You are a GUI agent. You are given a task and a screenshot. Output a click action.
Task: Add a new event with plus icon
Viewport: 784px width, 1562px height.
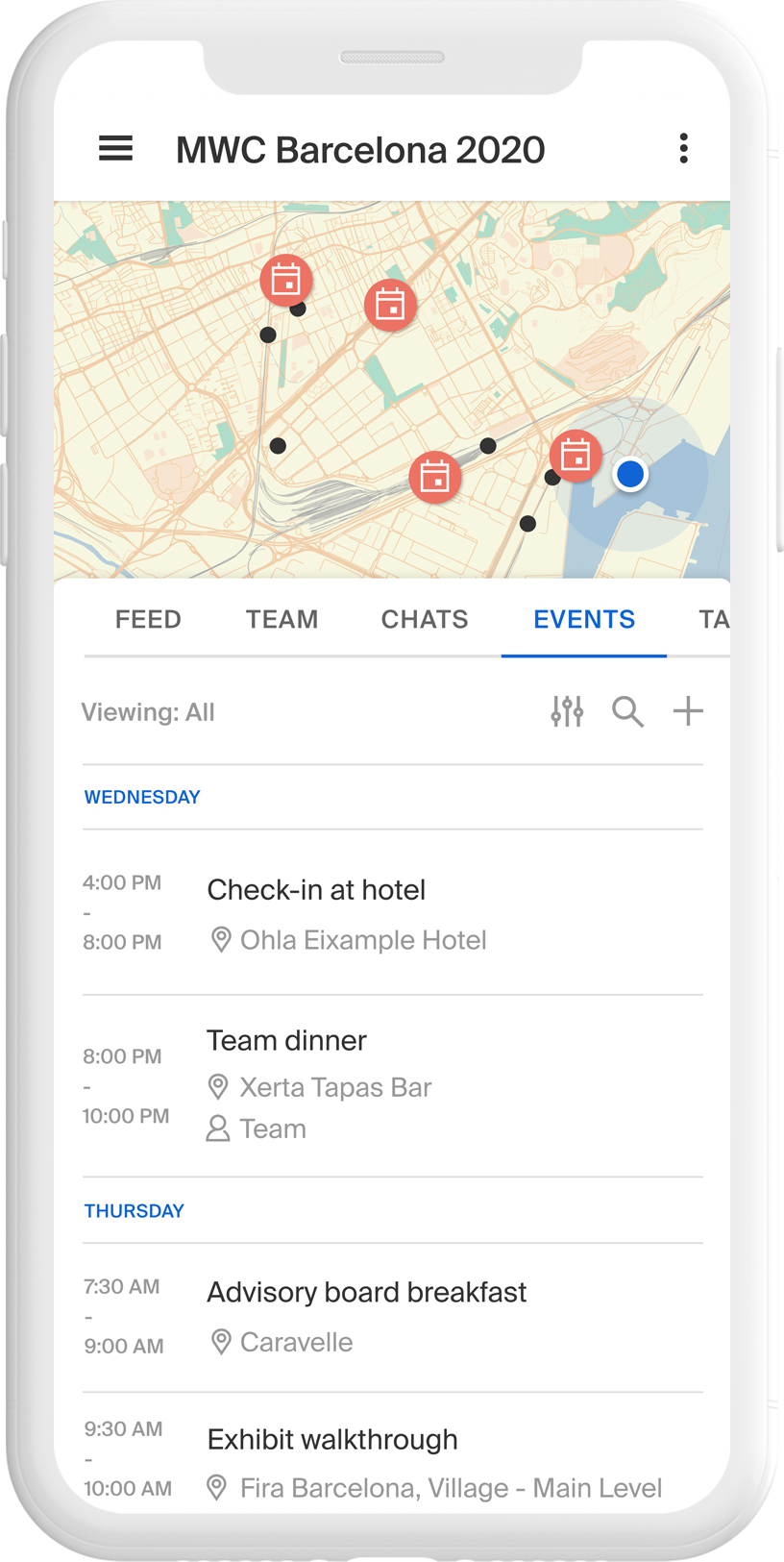pos(688,711)
